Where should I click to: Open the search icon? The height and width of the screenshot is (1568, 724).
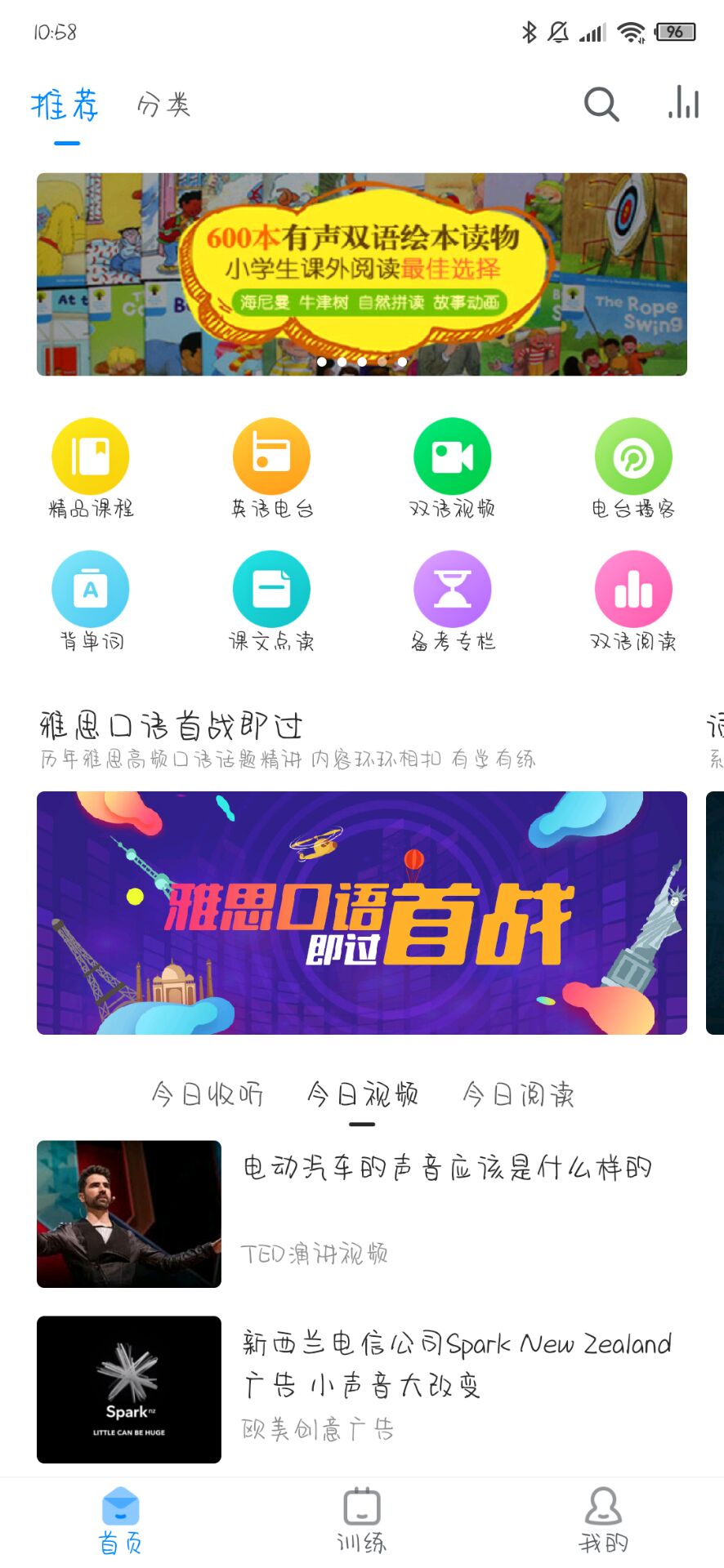pos(601,105)
